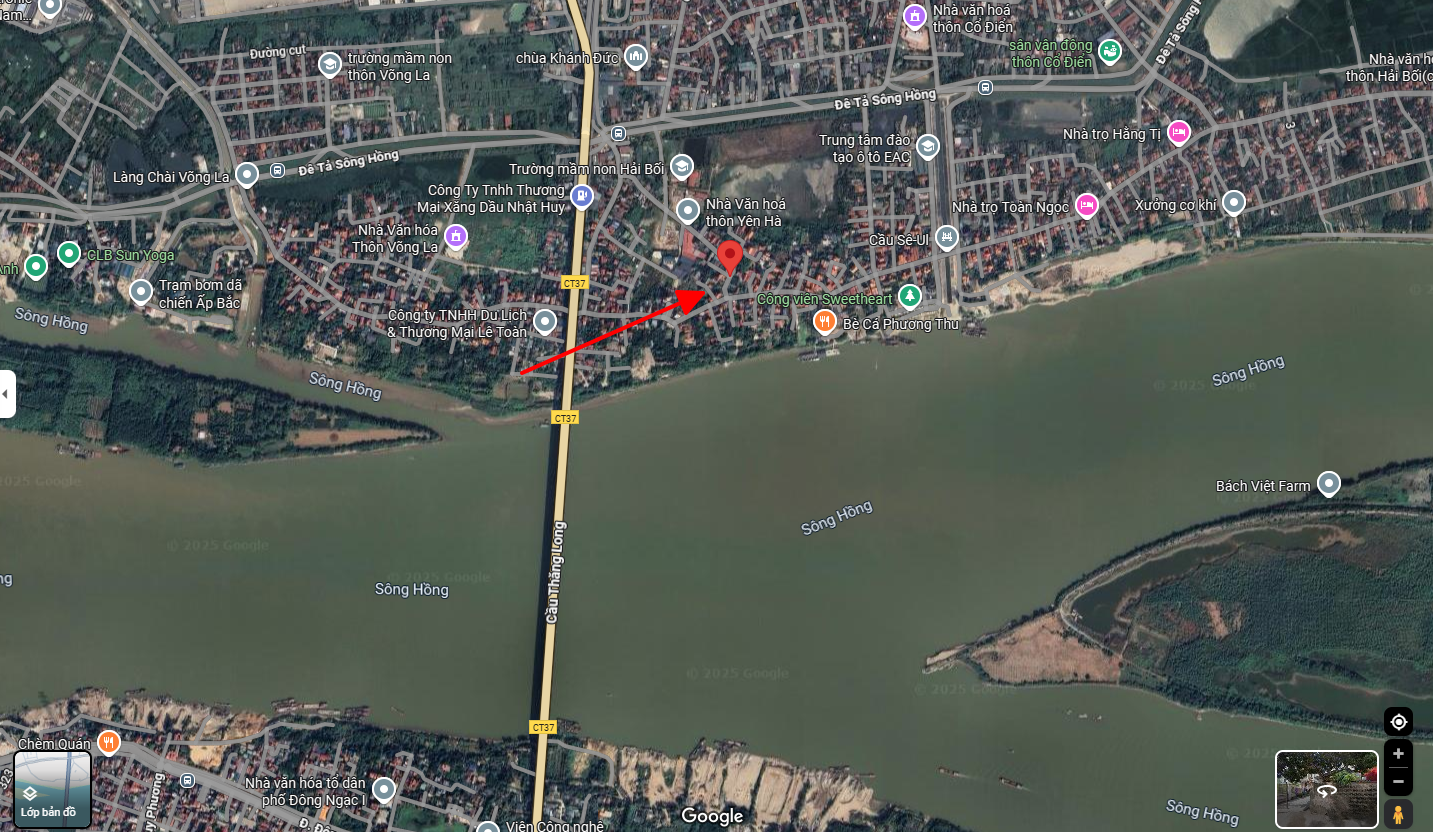The height and width of the screenshot is (832, 1433).
Task: Open Xưởng cơ khí place marker
Action: click(1233, 203)
